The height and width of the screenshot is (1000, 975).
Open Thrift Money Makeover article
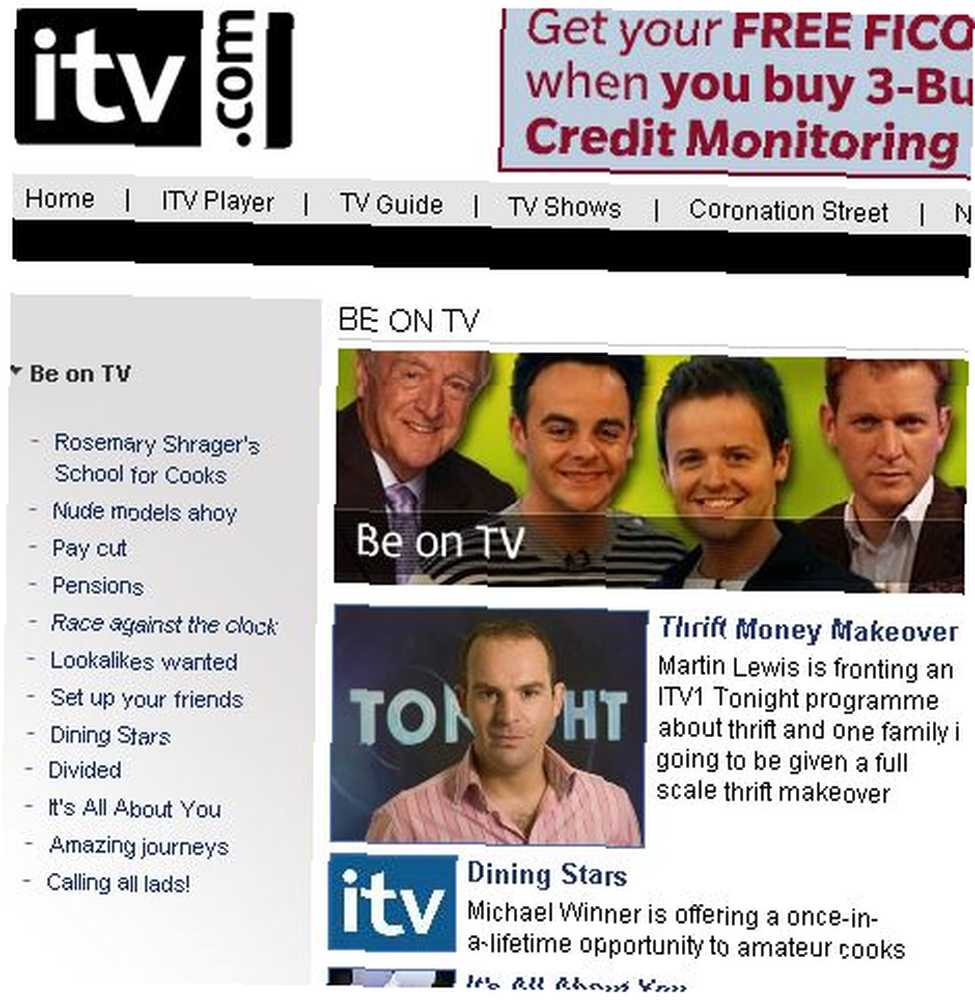(x=808, y=631)
